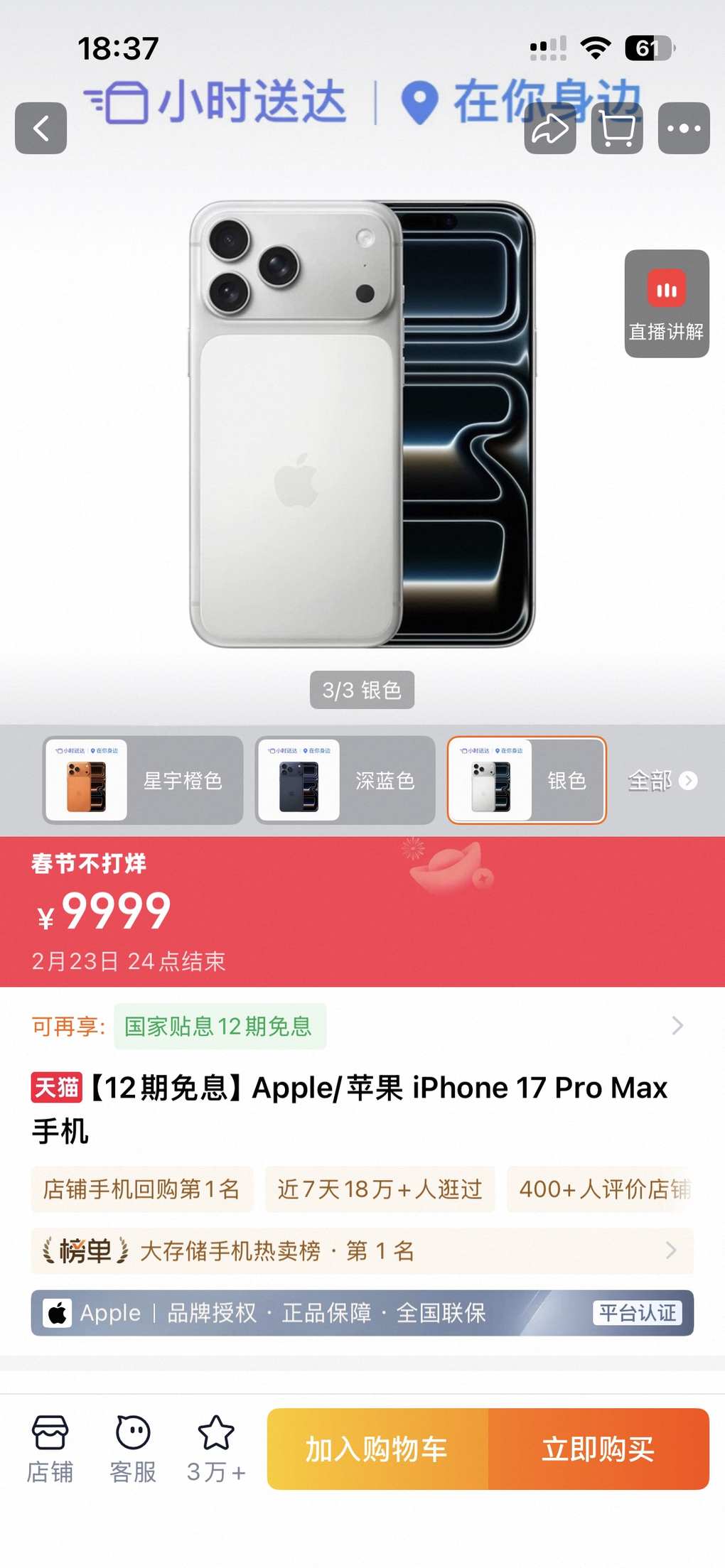Select the 深蓝色 color option

(x=345, y=780)
